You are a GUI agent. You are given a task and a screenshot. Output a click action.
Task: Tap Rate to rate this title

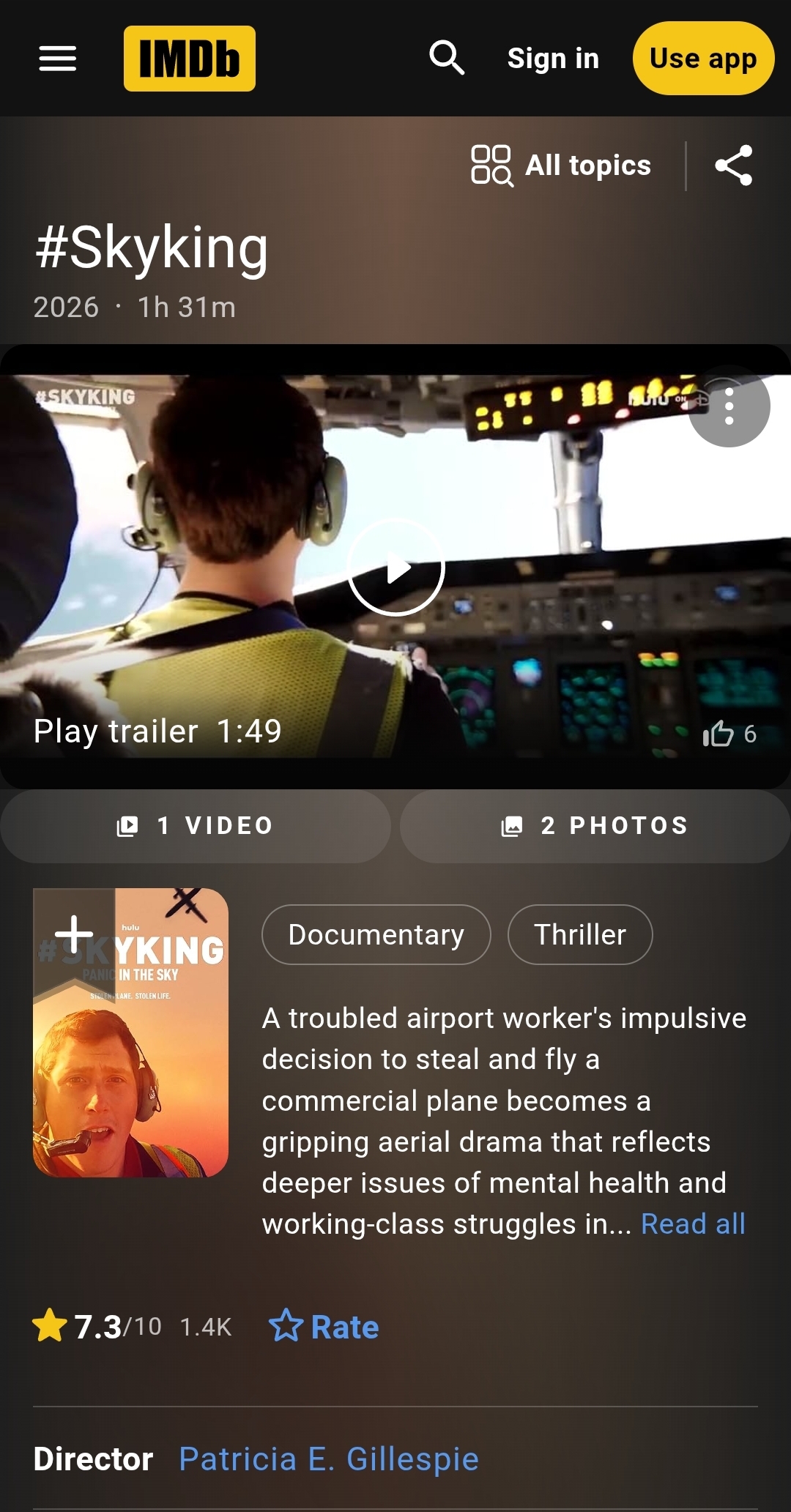pyautogui.click(x=324, y=1327)
